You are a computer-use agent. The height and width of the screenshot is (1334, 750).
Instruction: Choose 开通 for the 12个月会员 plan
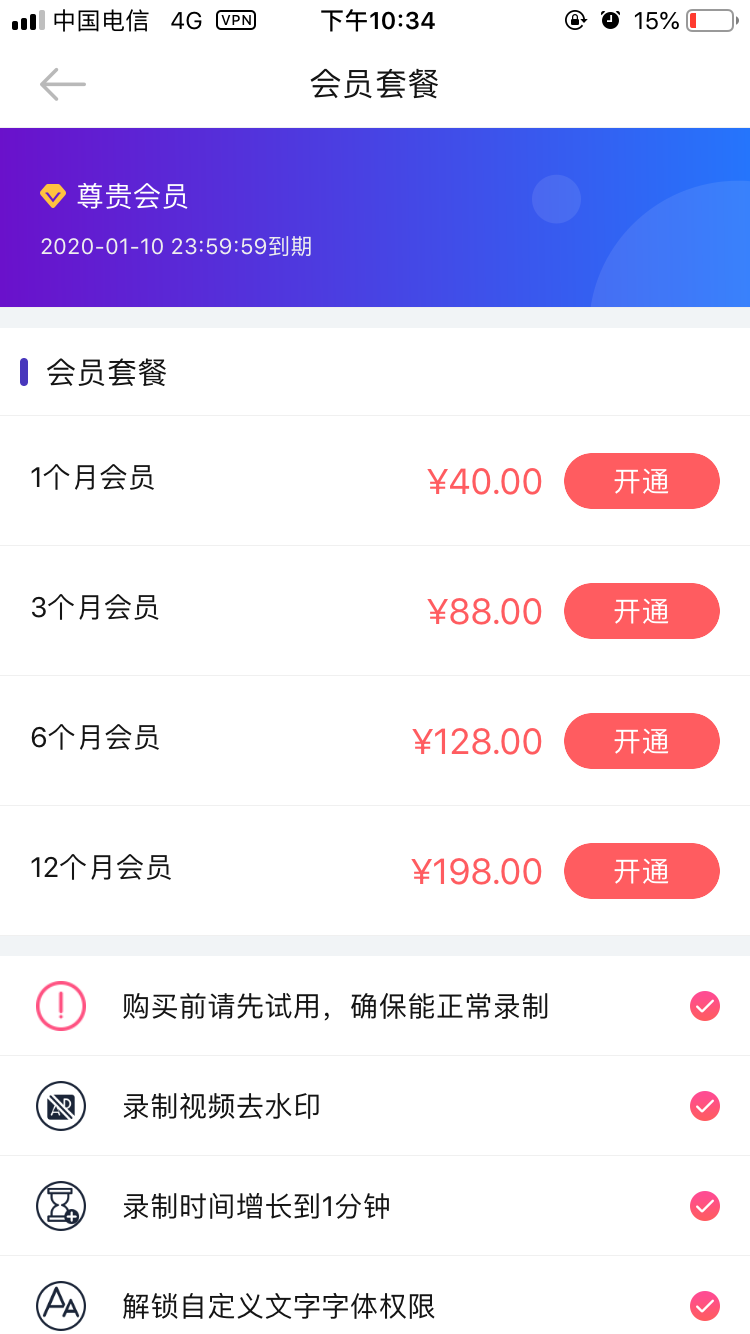tap(641, 871)
